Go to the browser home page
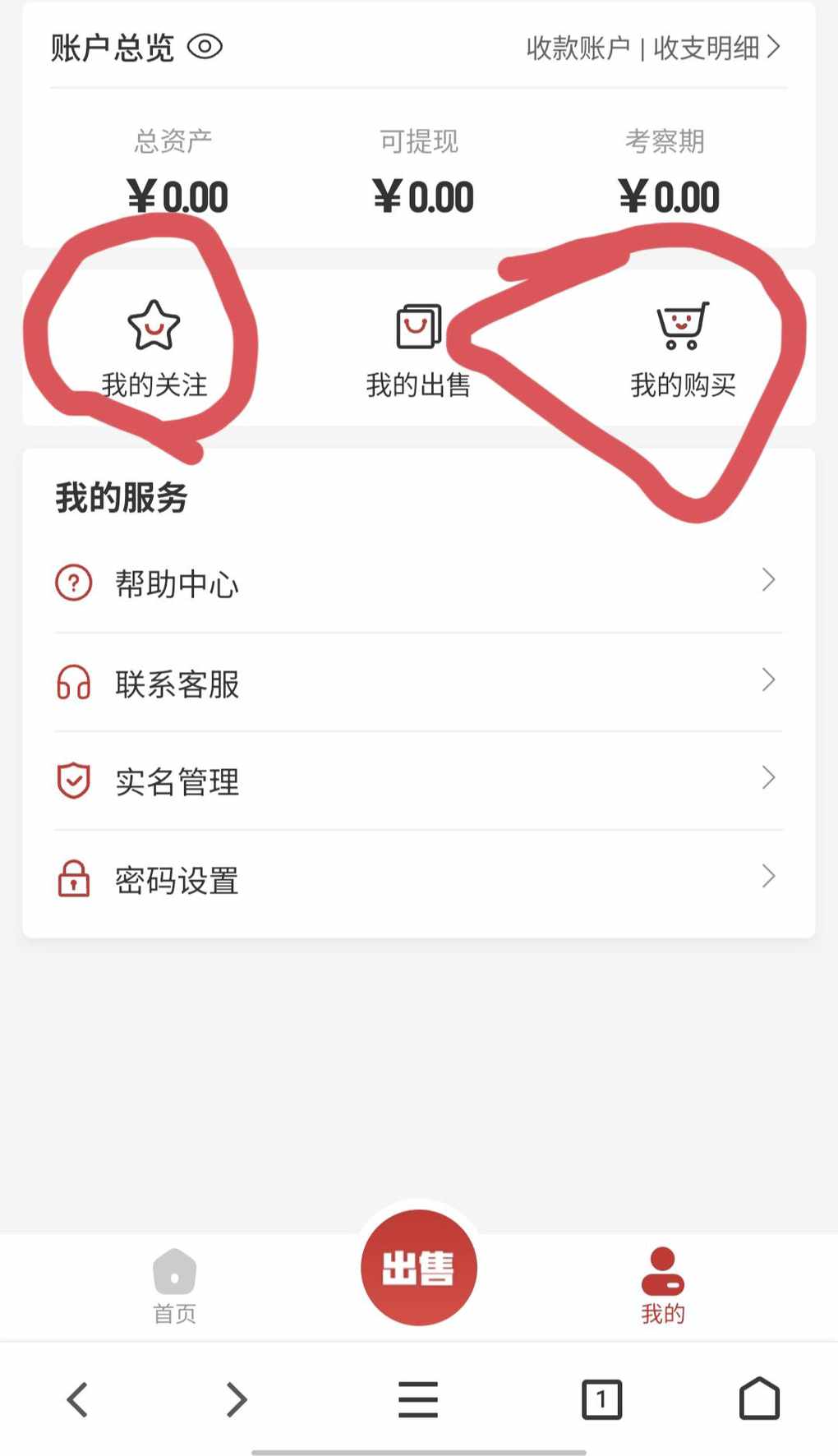The height and width of the screenshot is (1456, 838). 760,1398
